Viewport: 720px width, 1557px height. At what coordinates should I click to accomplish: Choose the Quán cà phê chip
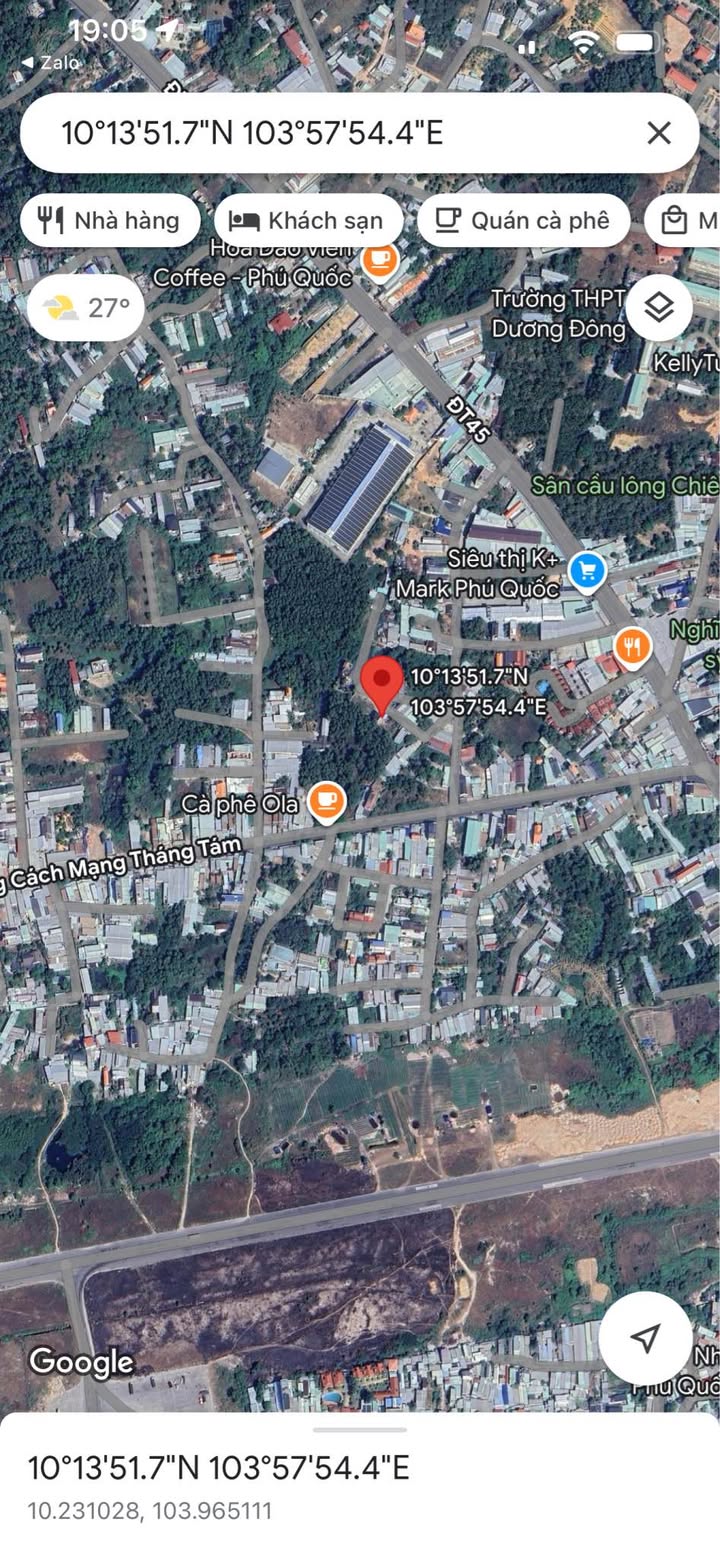(523, 220)
